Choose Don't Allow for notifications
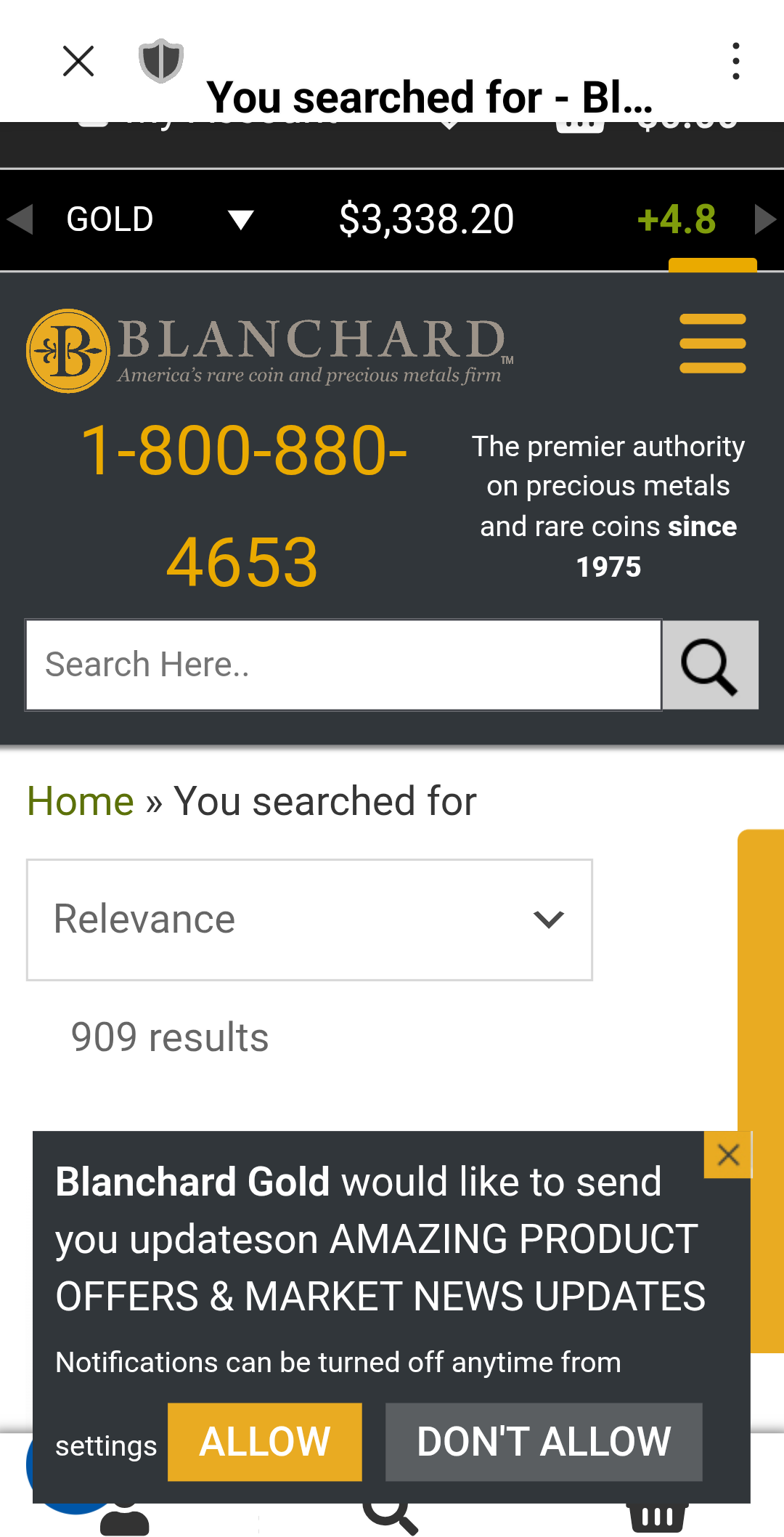 point(544,1442)
